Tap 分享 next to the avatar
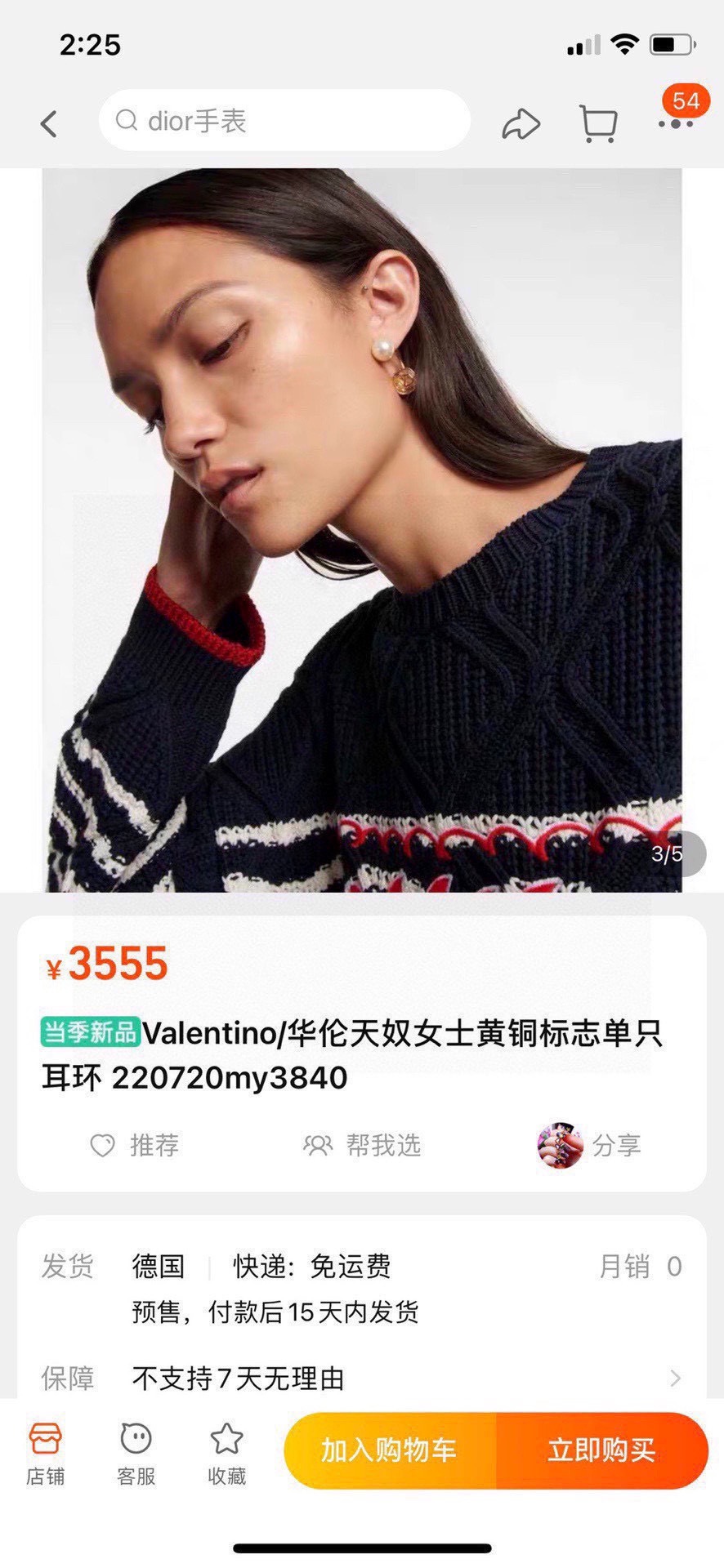 click(616, 1146)
